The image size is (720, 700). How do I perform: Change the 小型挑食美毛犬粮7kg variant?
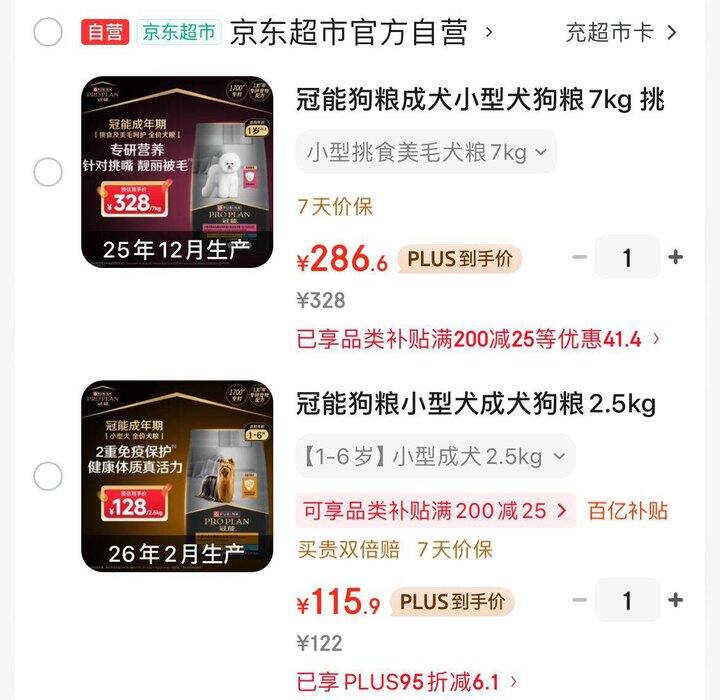(426, 153)
